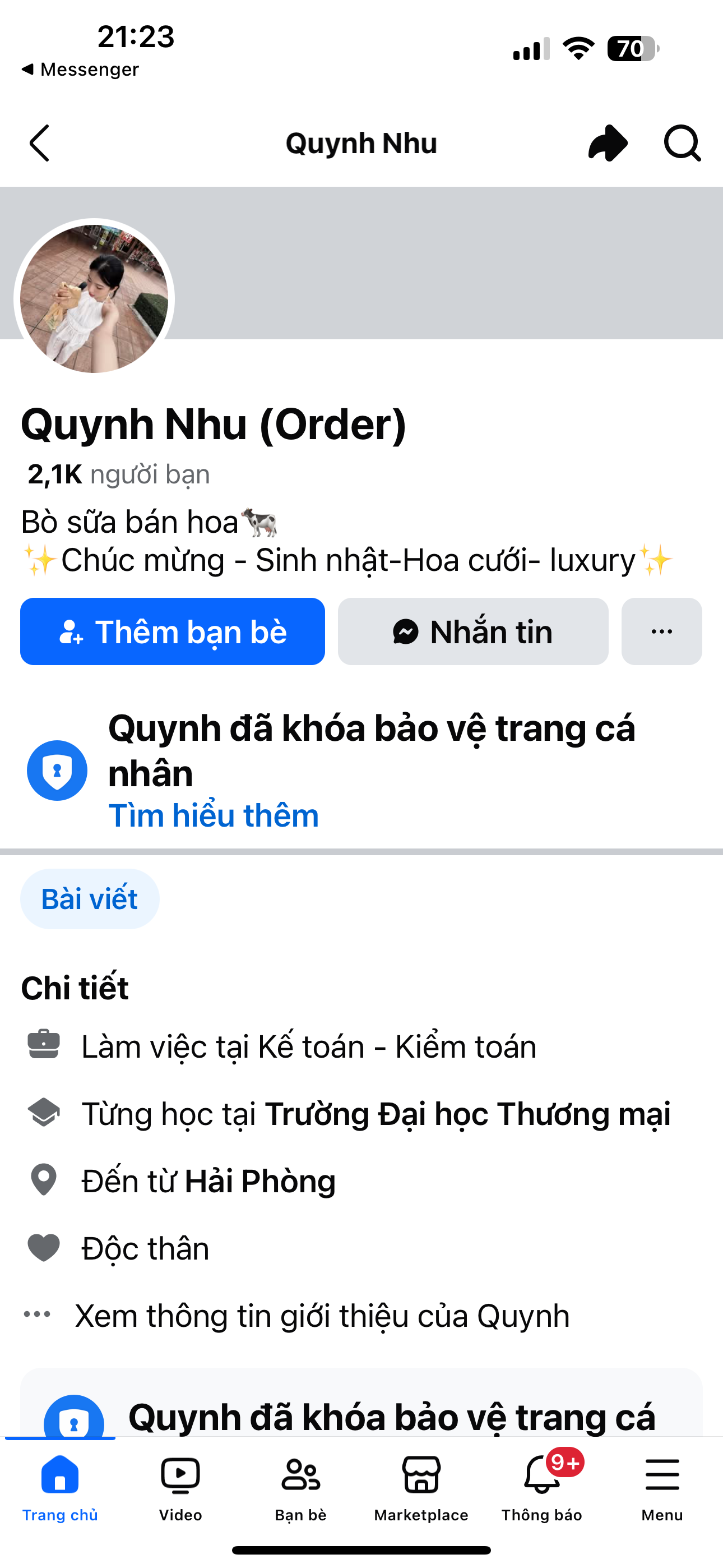Open Trường Đại học Thương mại page
723x1568 pixels.
point(467,1114)
